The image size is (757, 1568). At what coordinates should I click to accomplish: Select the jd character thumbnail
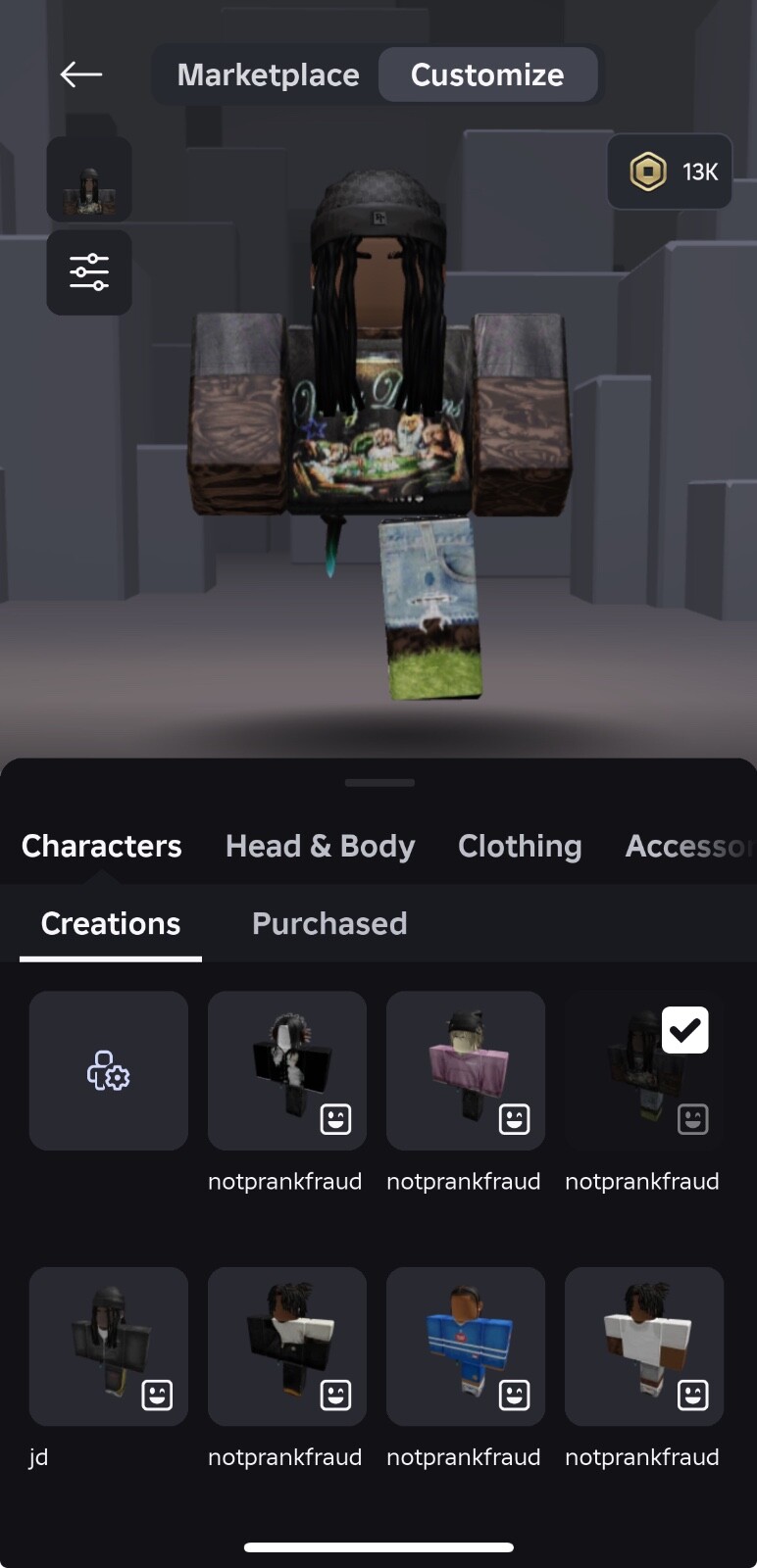108,1346
